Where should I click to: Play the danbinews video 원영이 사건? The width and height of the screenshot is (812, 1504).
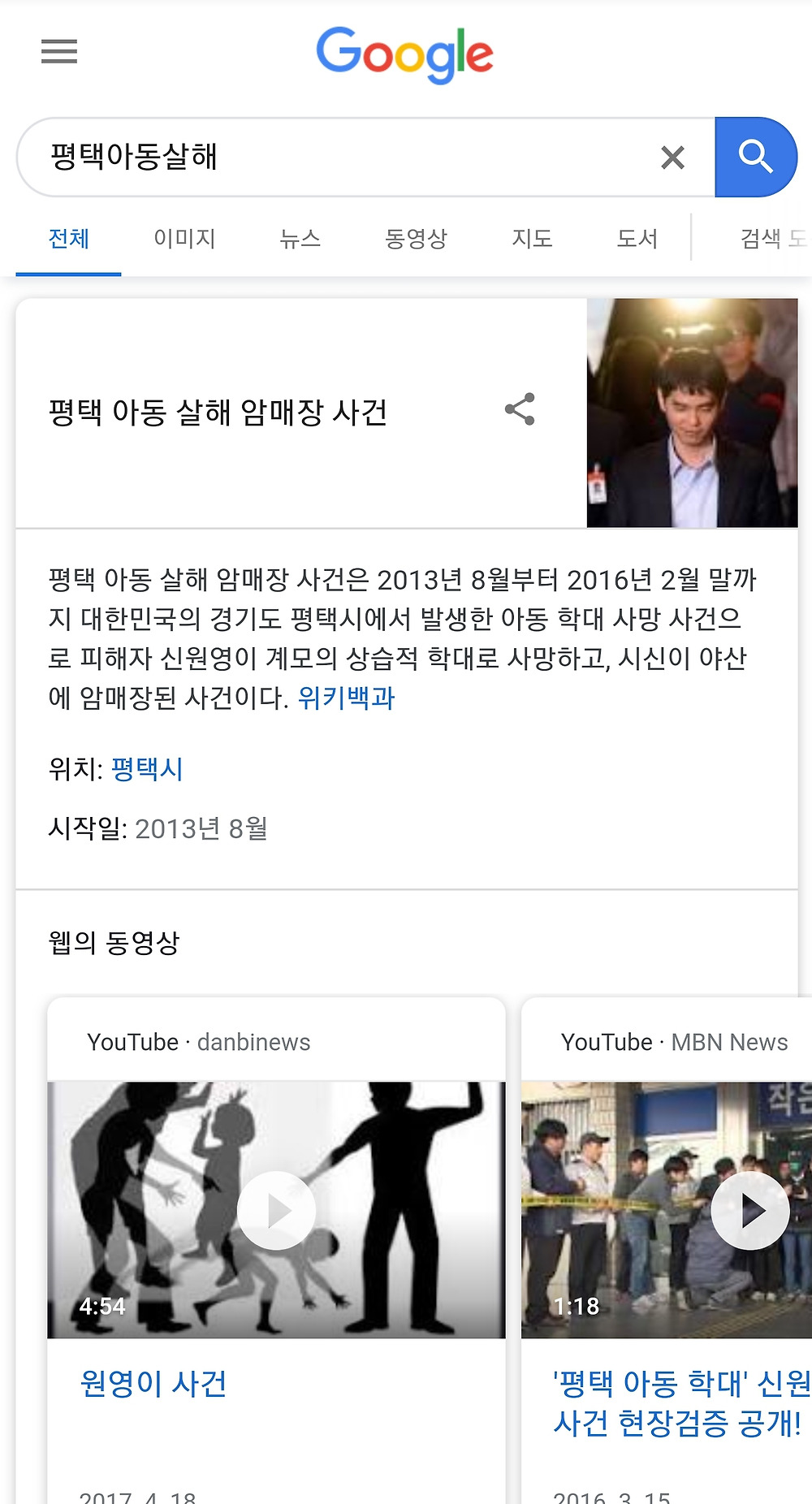(x=276, y=1210)
